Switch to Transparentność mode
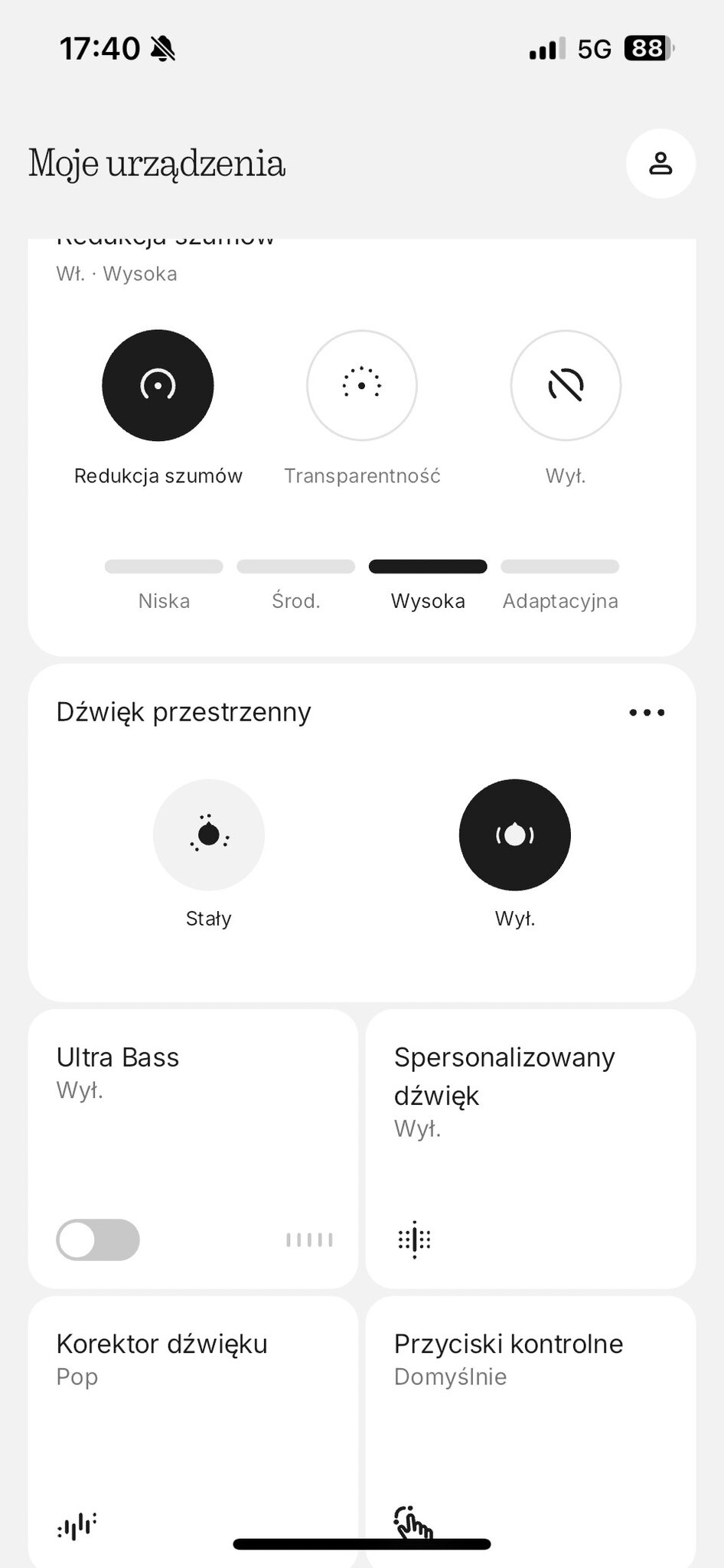Viewport: 724px width, 1568px height. (361, 385)
